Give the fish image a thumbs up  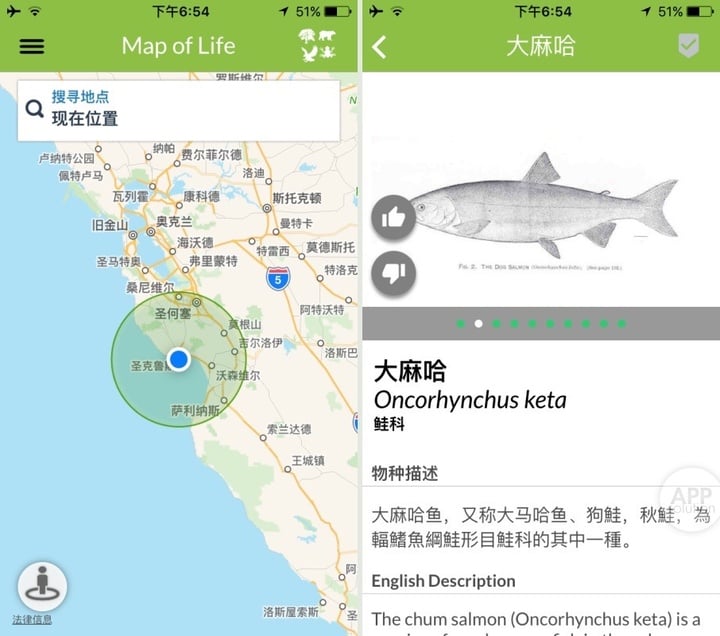pyautogui.click(x=393, y=217)
